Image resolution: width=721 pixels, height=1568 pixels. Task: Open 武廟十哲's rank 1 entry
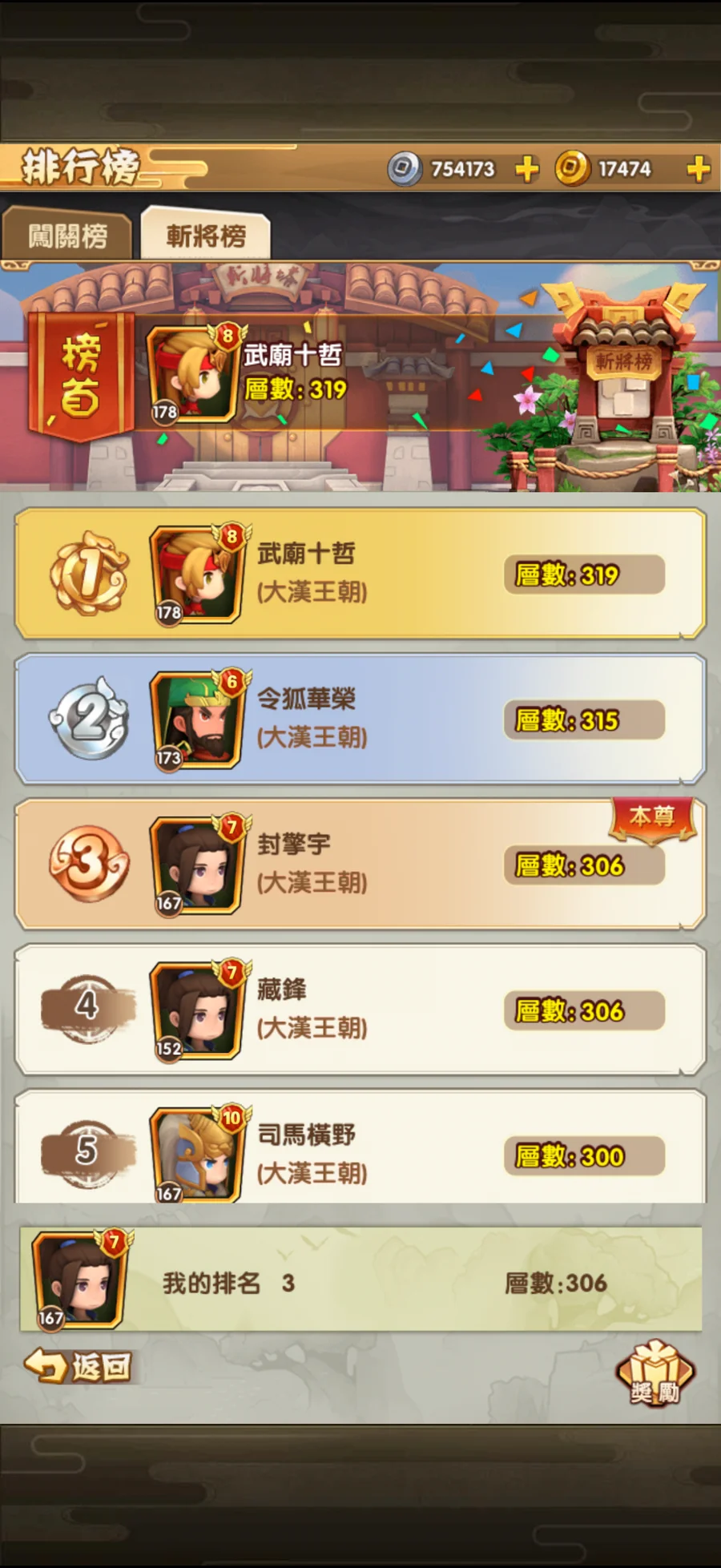point(360,574)
